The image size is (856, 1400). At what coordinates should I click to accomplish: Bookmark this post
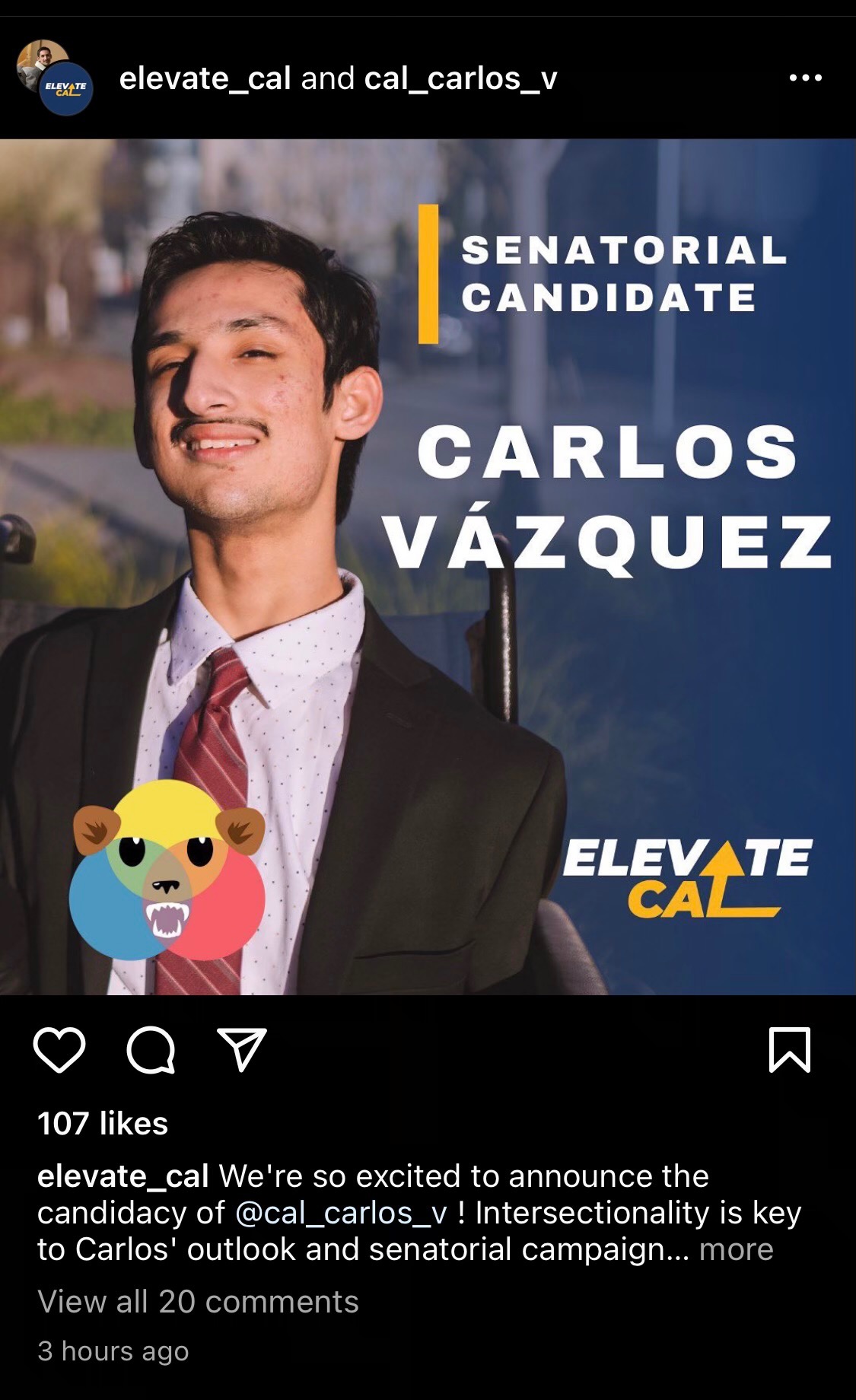pyautogui.click(x=790, y=1050)
